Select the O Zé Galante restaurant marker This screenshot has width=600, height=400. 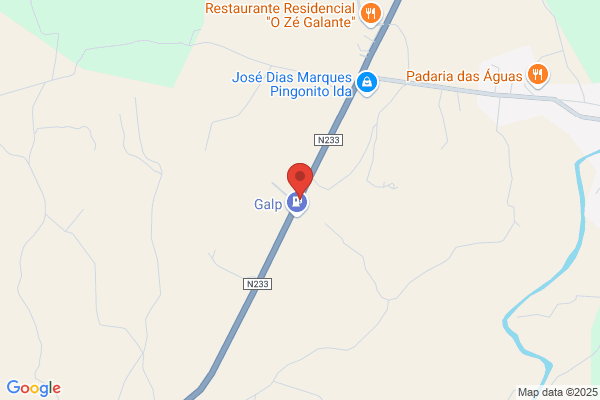[x=371, y=15]
